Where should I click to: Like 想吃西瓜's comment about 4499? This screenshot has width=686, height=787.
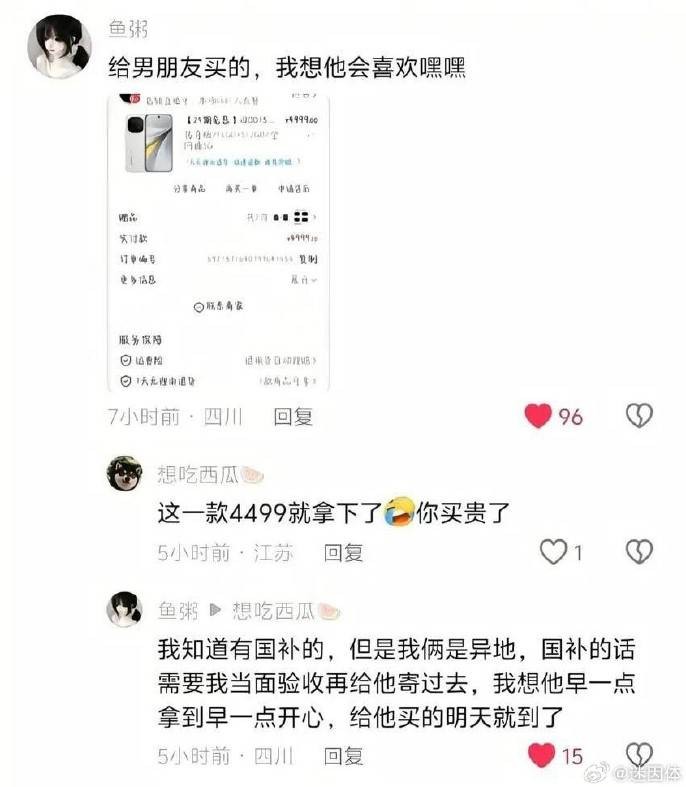coord(553,551)
